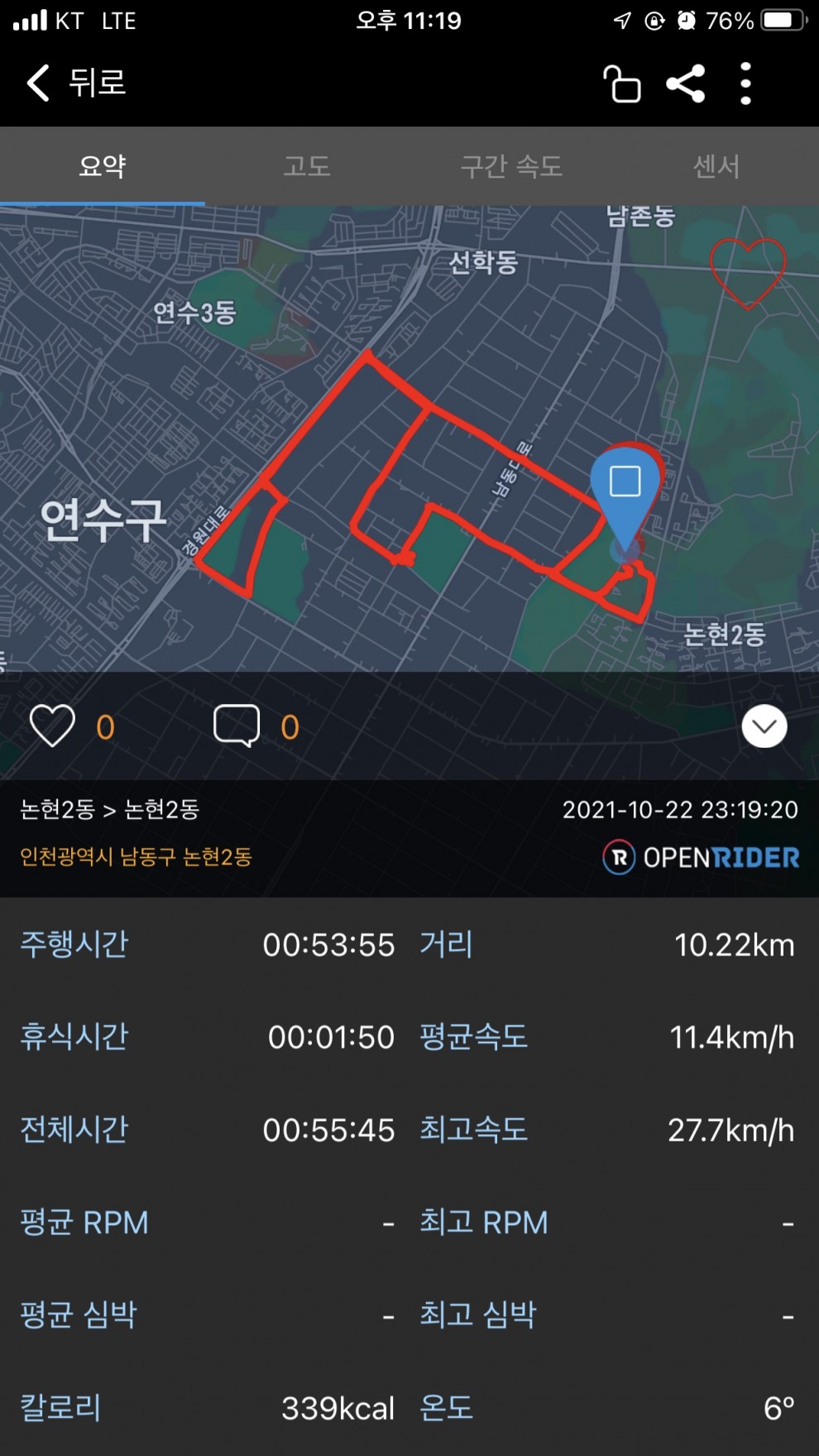Open the three-dot overflow menu
This screenshot has width=819, height=1456.
[x=745, y=84]
